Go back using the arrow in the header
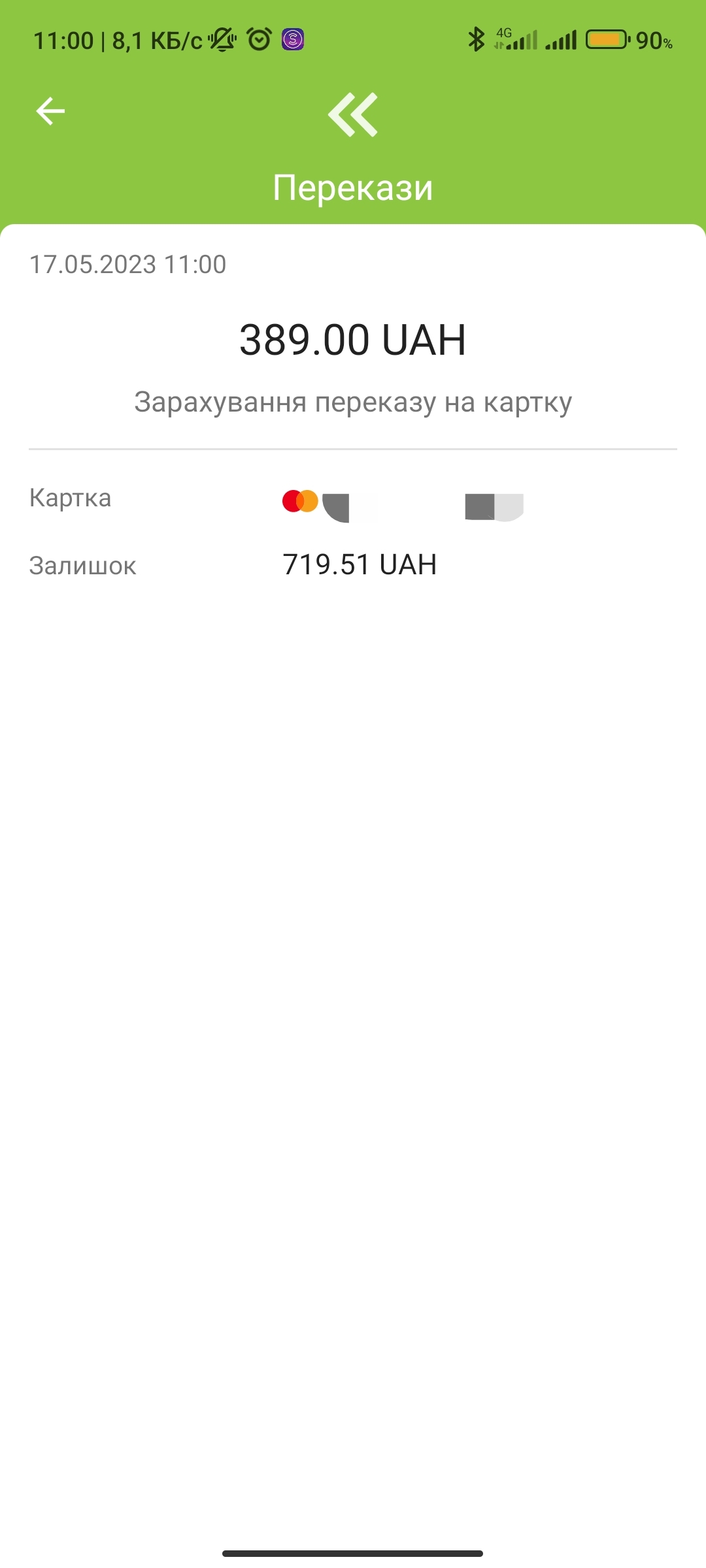 pos(50,111)
